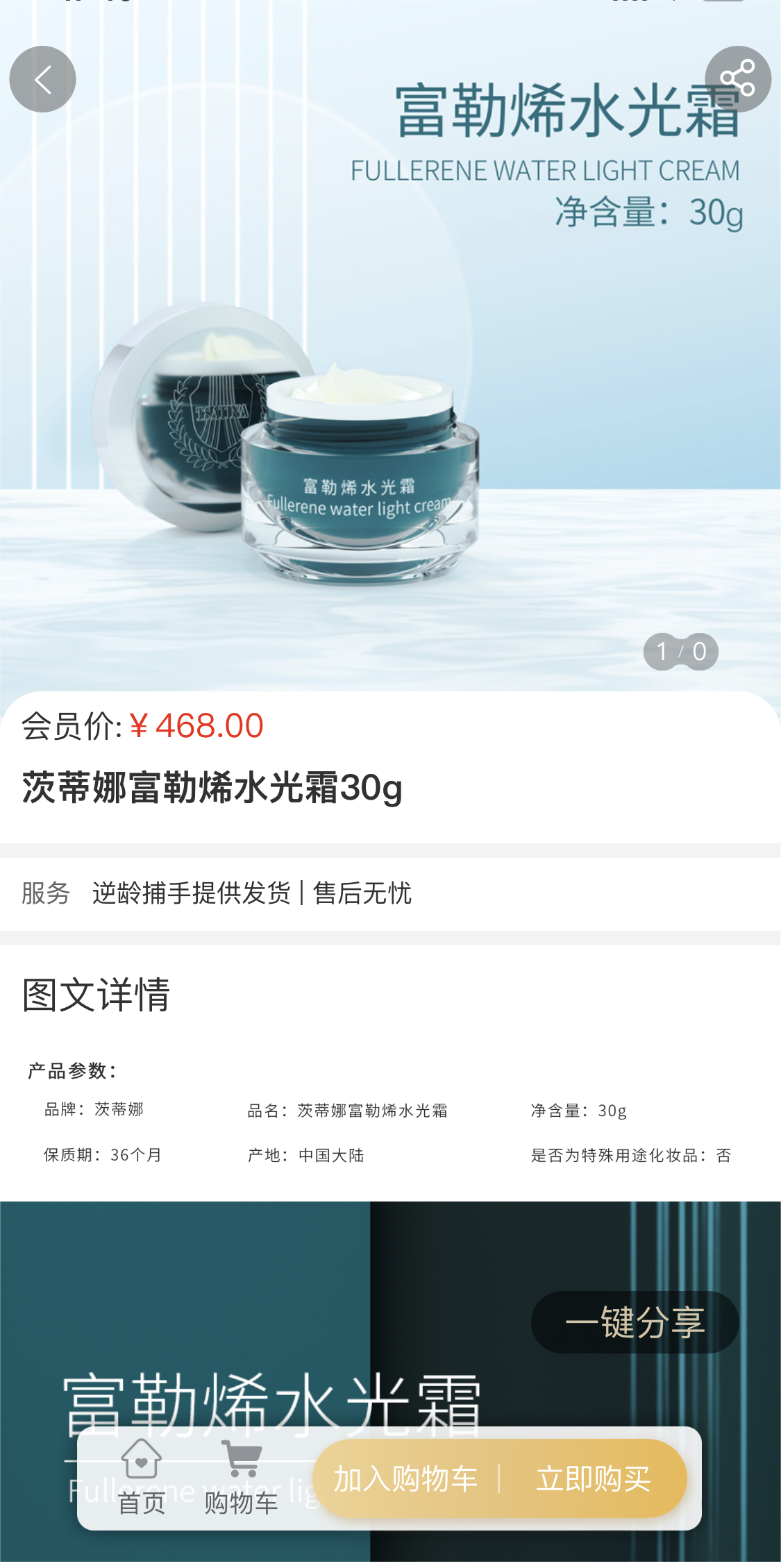Go back using the arrow icon

tap(42, 79)
